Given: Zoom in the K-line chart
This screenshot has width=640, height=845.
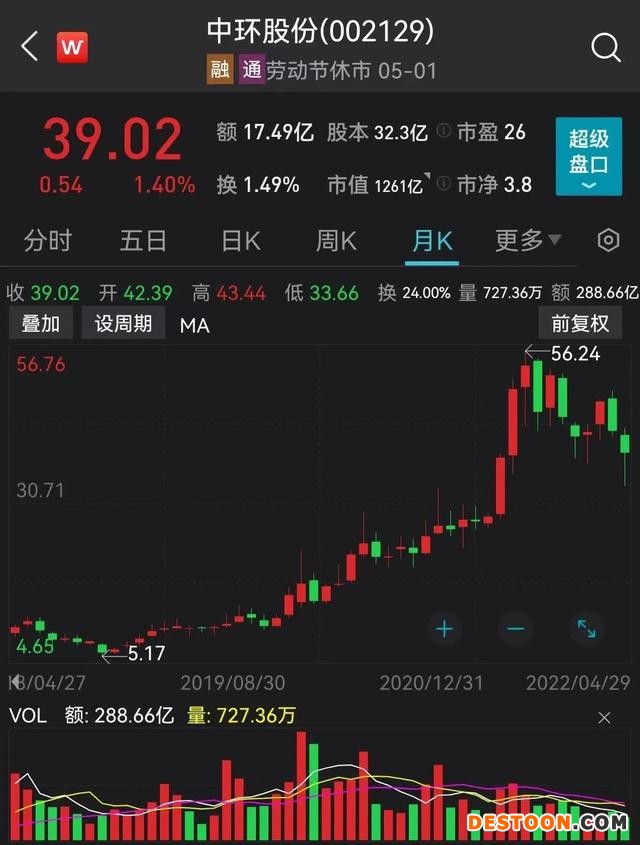Looking at the screenshot, I should [x=444, y=629].
